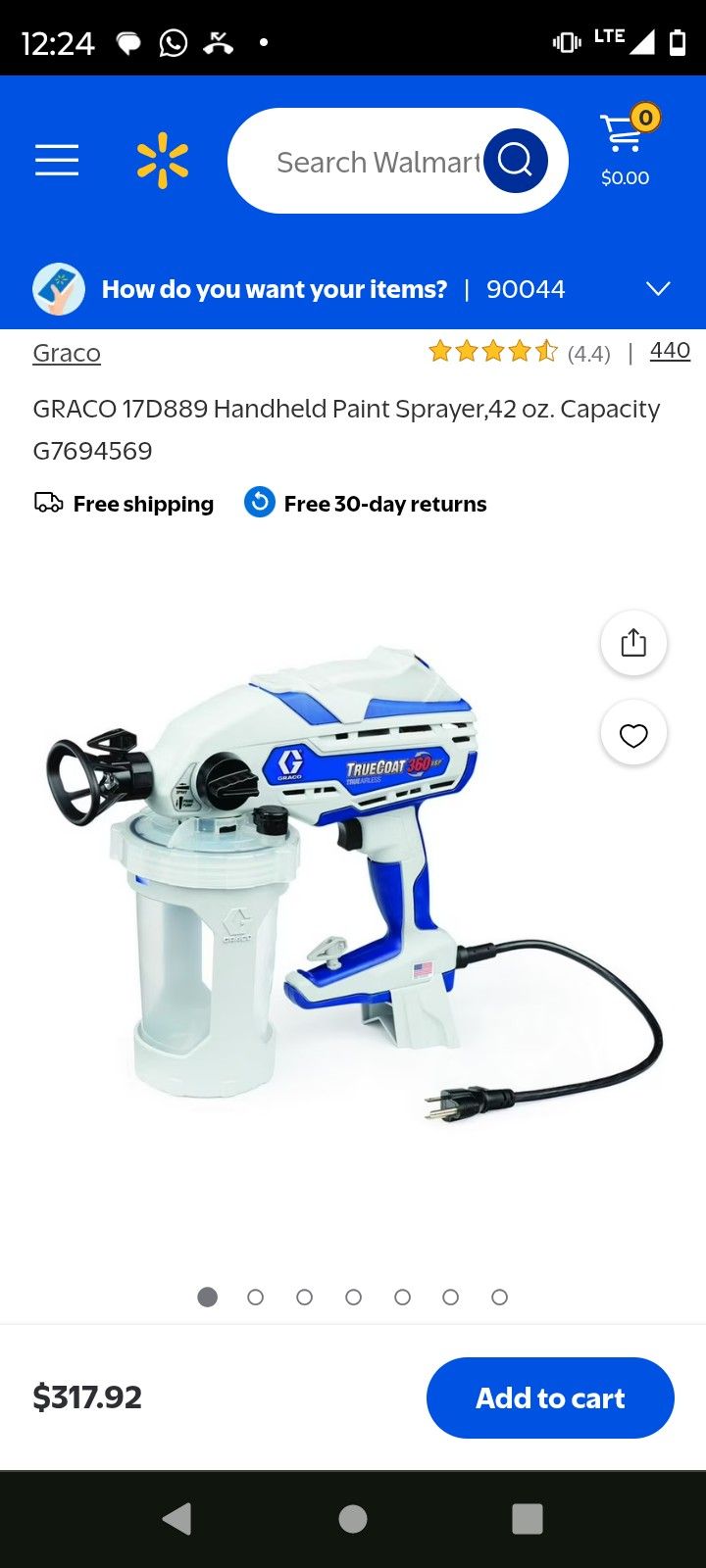The height and width of the screenshot is (1568, 706).
Task: Open the Walmart spark home icon
Action: point(163,160)
